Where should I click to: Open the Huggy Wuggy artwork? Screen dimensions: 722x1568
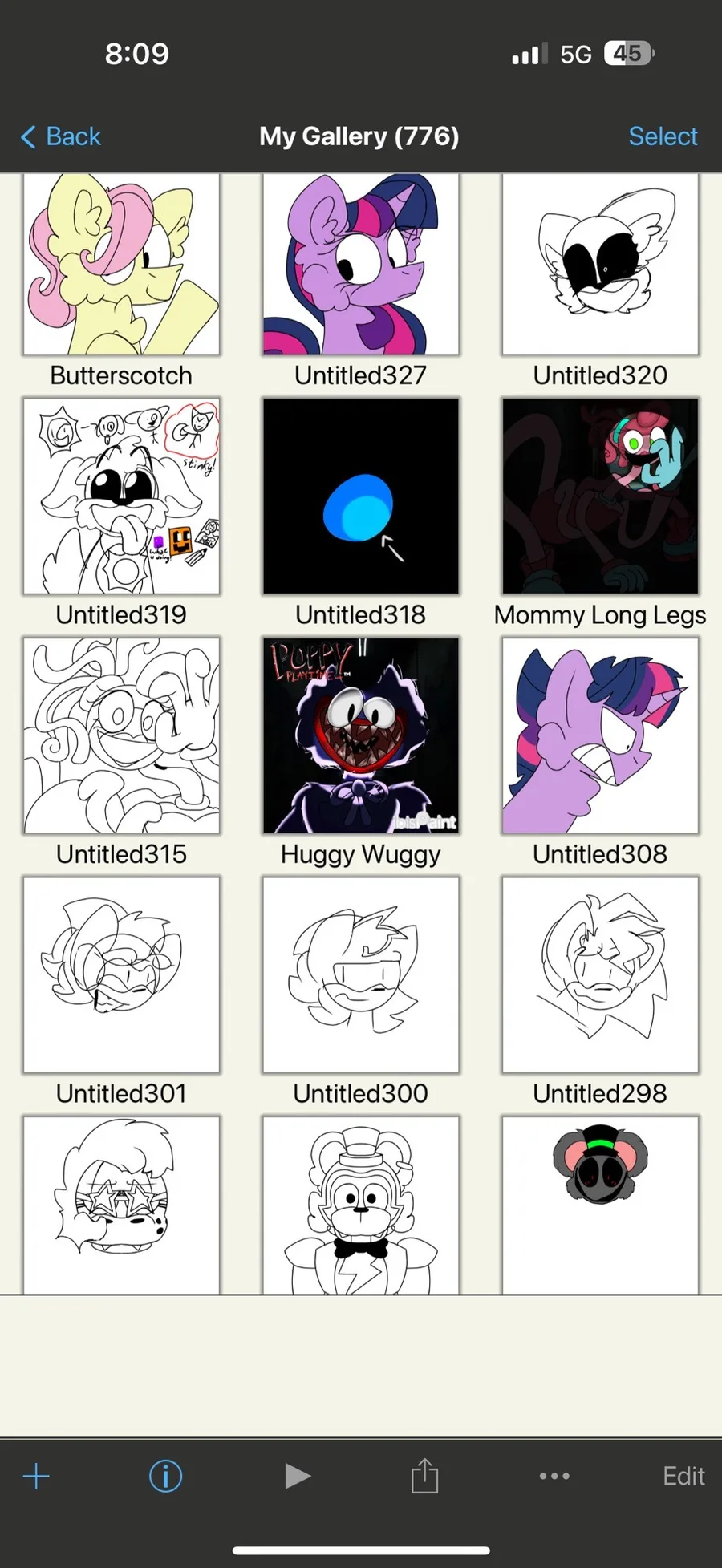[x=361, y=735]
